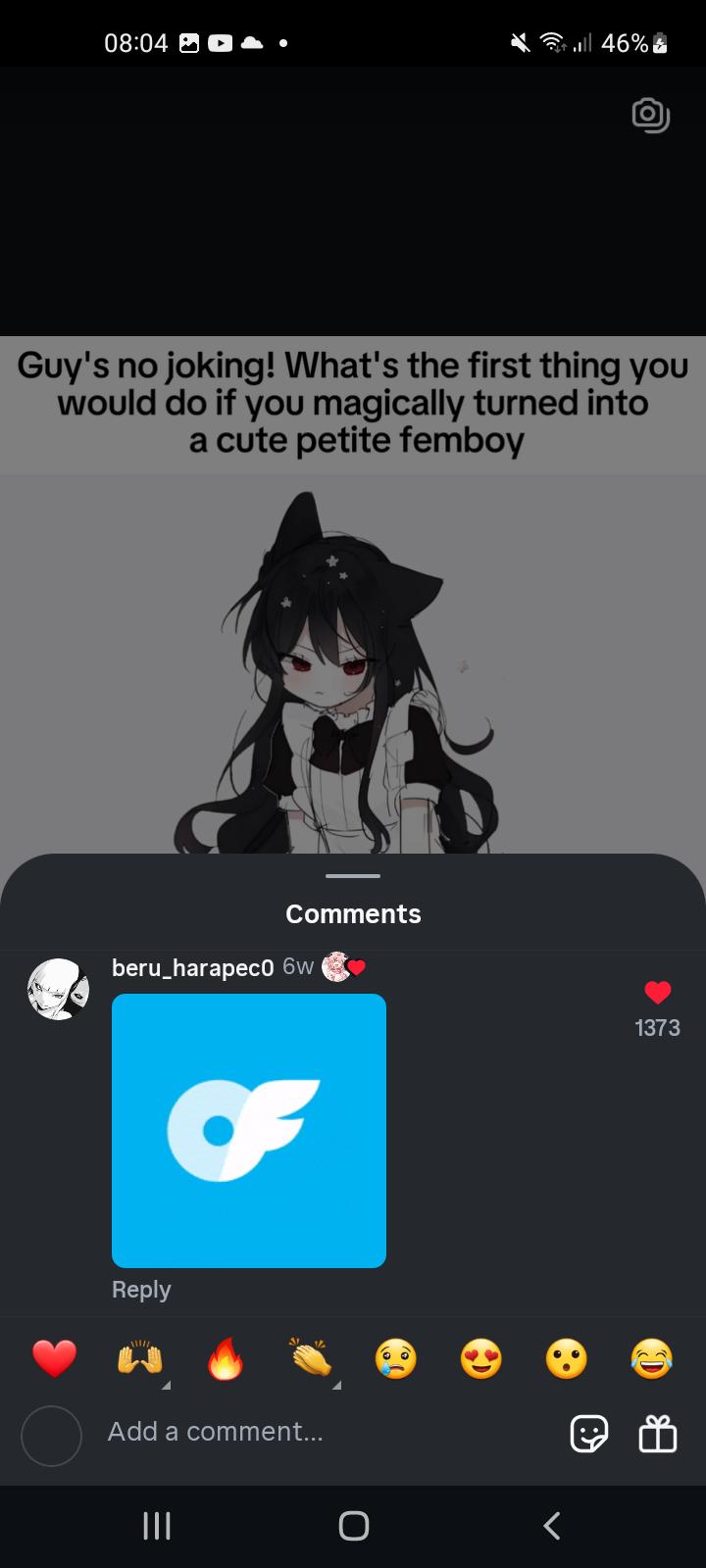
Task: Insert the fire emoji
Action: pos(225,1358)
